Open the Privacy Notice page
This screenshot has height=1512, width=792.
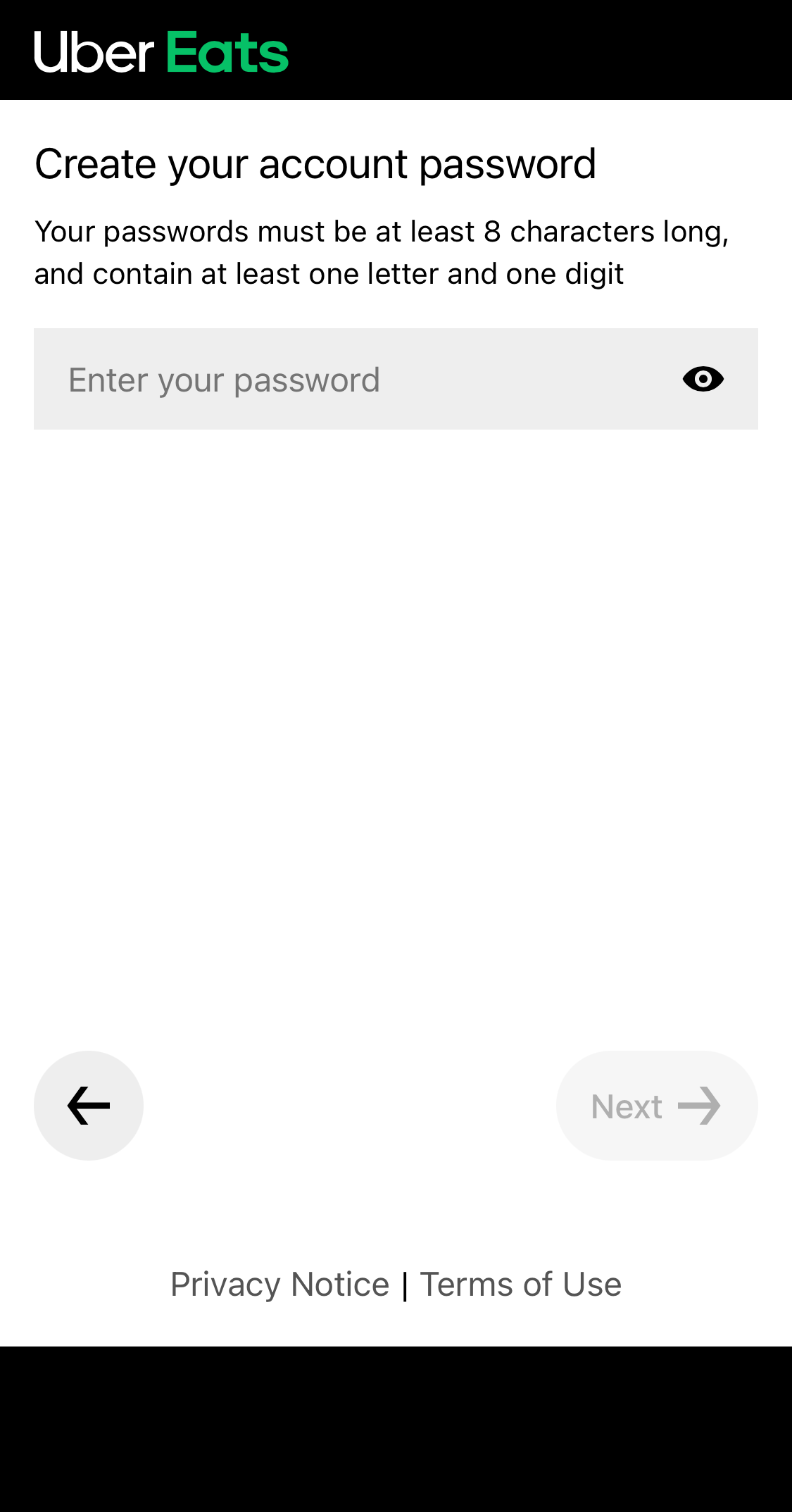(279, 1284)
